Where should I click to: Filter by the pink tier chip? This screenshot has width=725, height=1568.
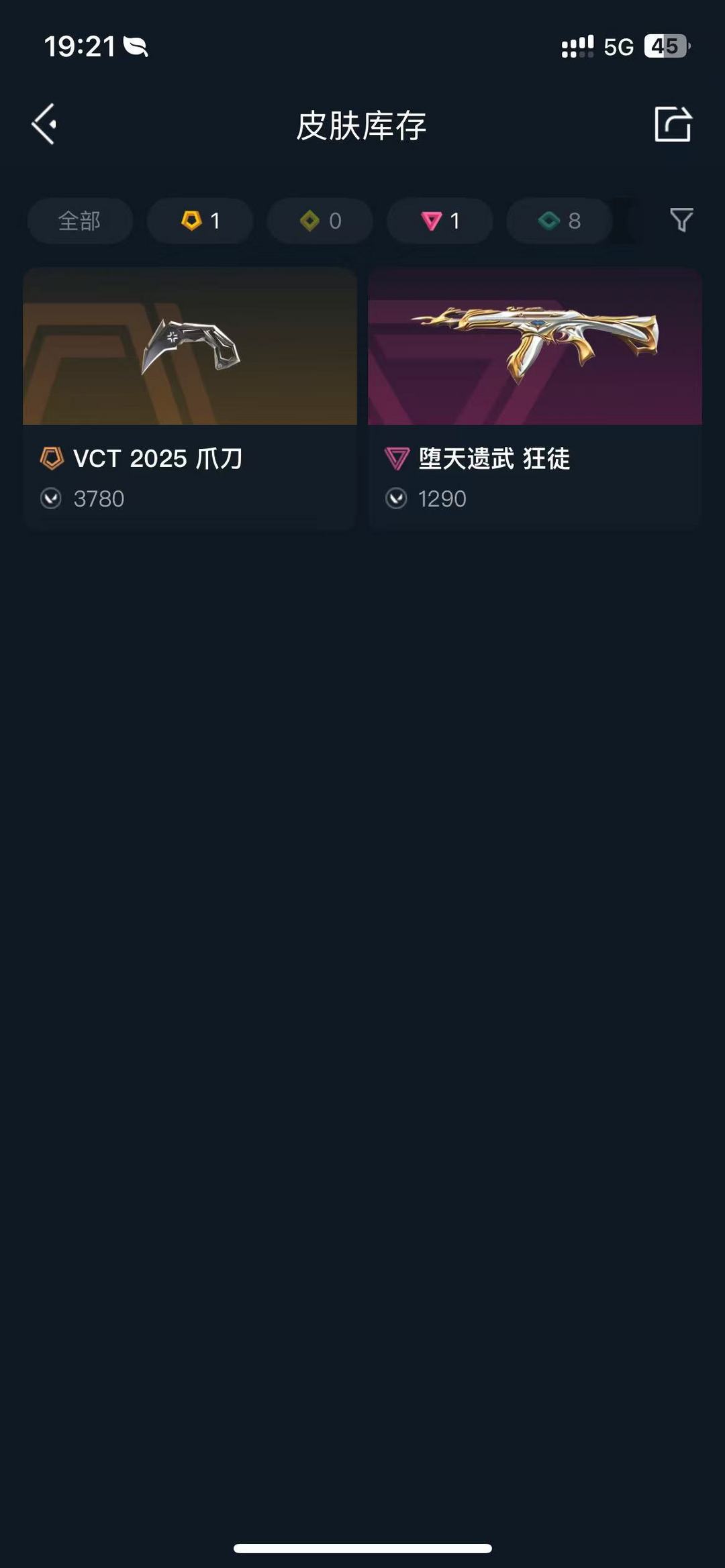click(440, 221)
